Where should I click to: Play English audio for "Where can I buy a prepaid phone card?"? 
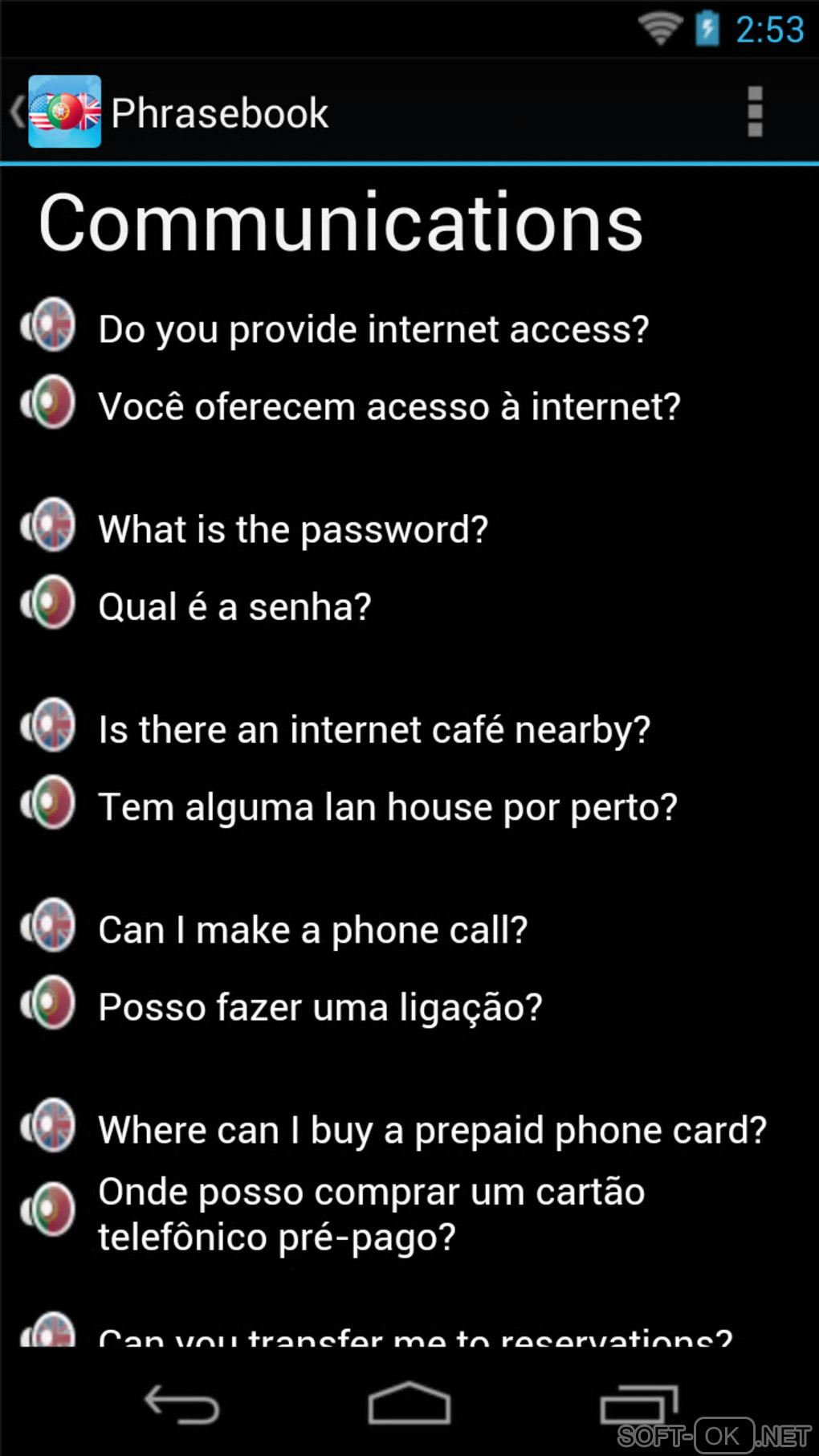49,1126
